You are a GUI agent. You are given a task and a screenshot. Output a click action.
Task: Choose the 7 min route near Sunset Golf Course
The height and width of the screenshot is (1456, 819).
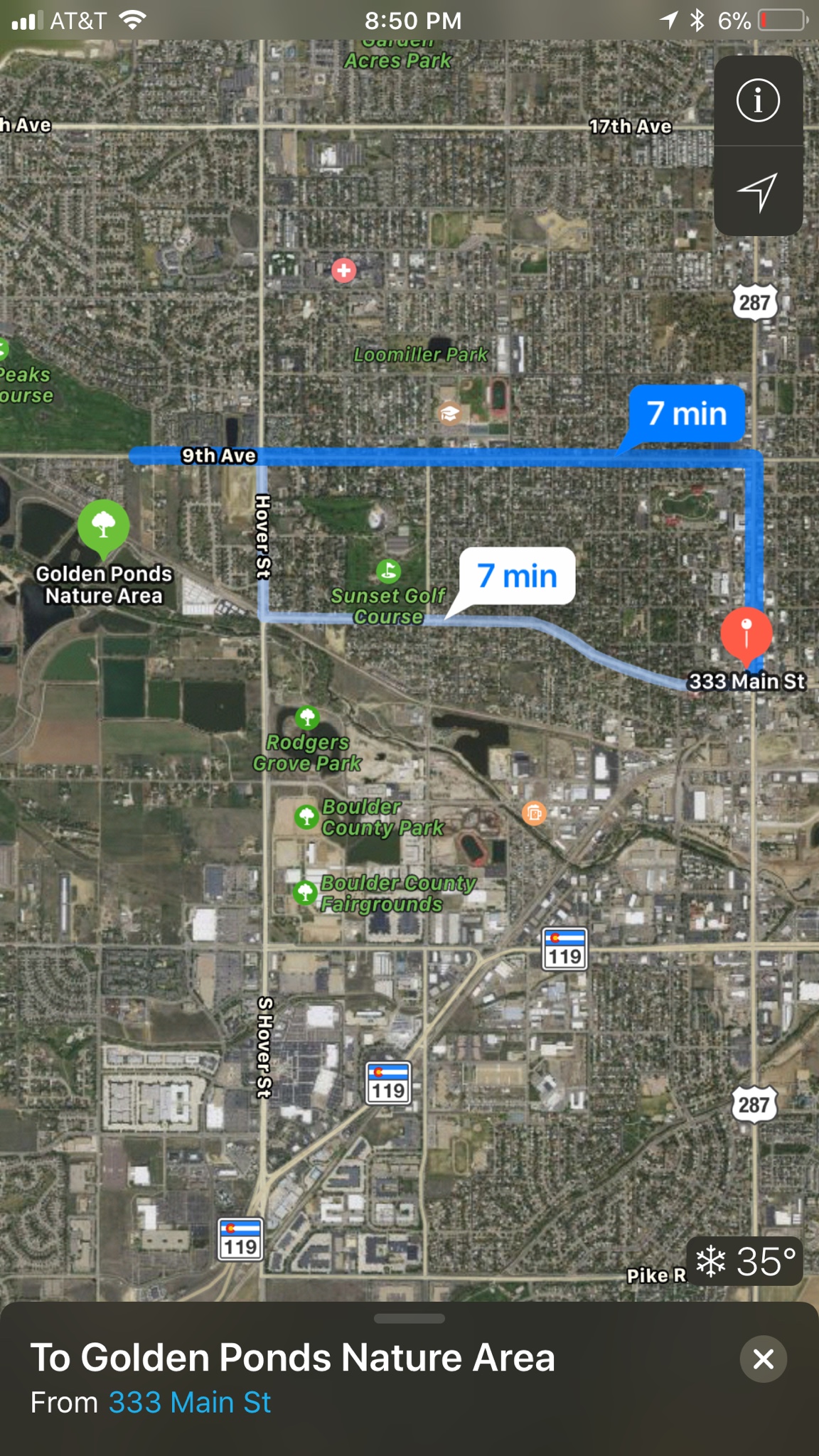tap(517, 576)
